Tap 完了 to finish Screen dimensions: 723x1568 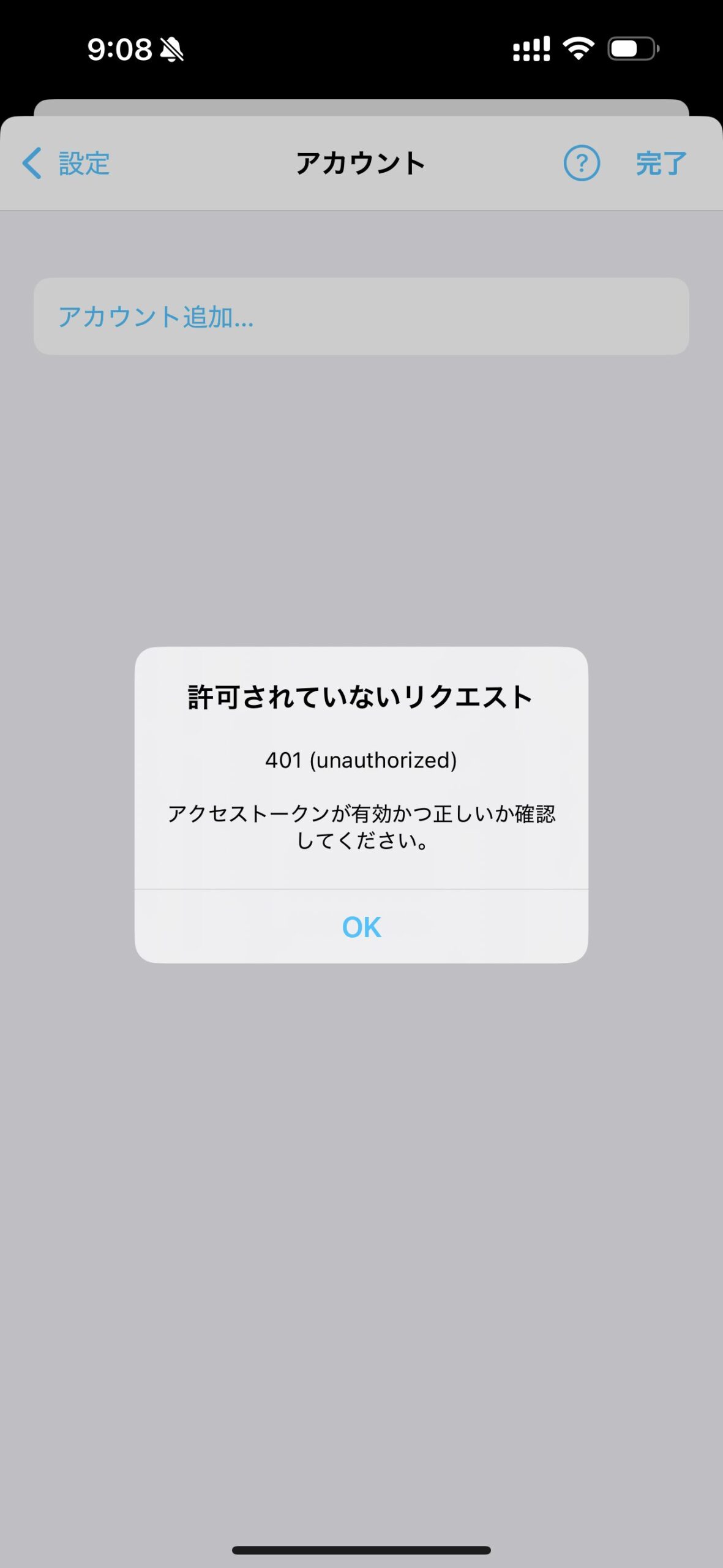(661, 164)
